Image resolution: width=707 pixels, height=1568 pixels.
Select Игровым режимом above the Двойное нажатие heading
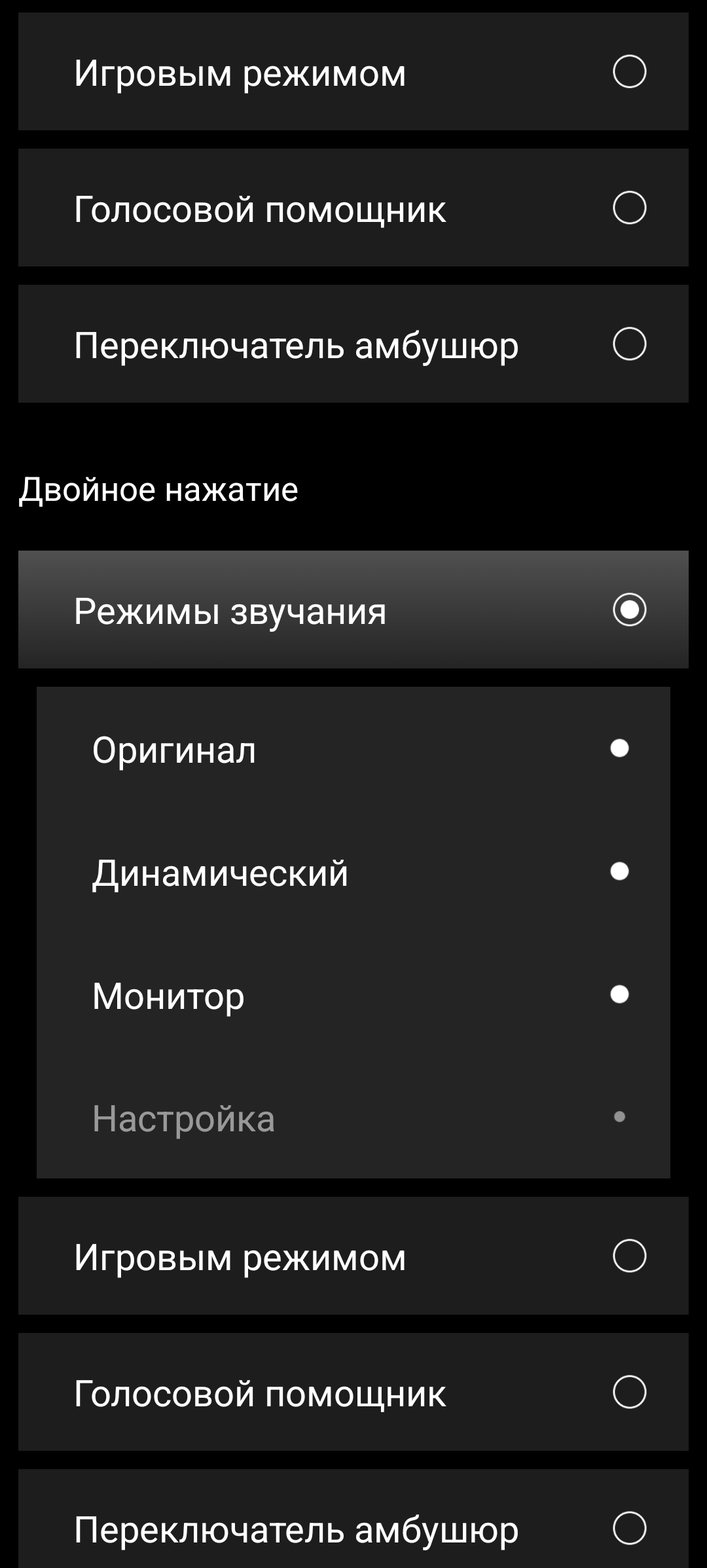tap(629, 71)
